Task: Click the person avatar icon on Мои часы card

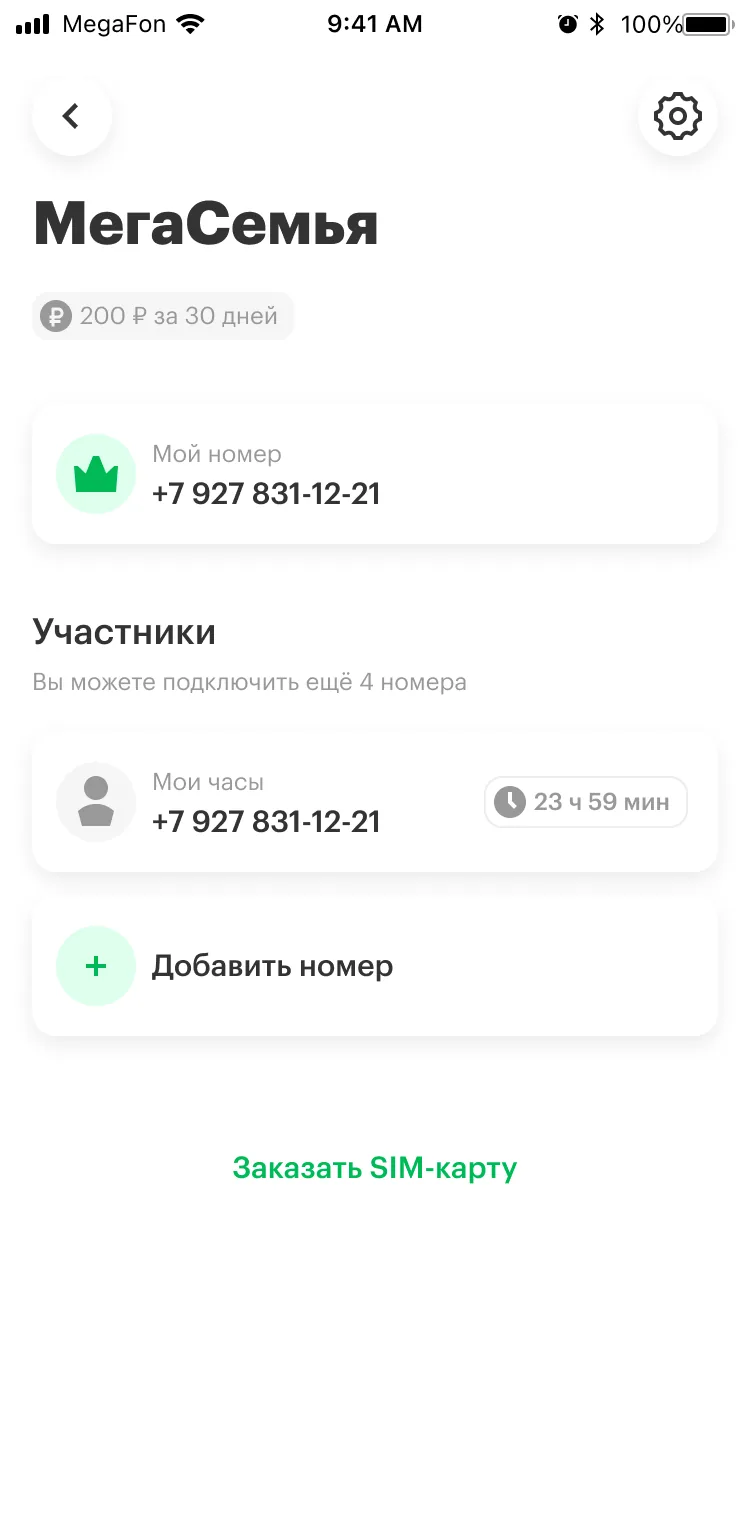Action: pos(95,802)
